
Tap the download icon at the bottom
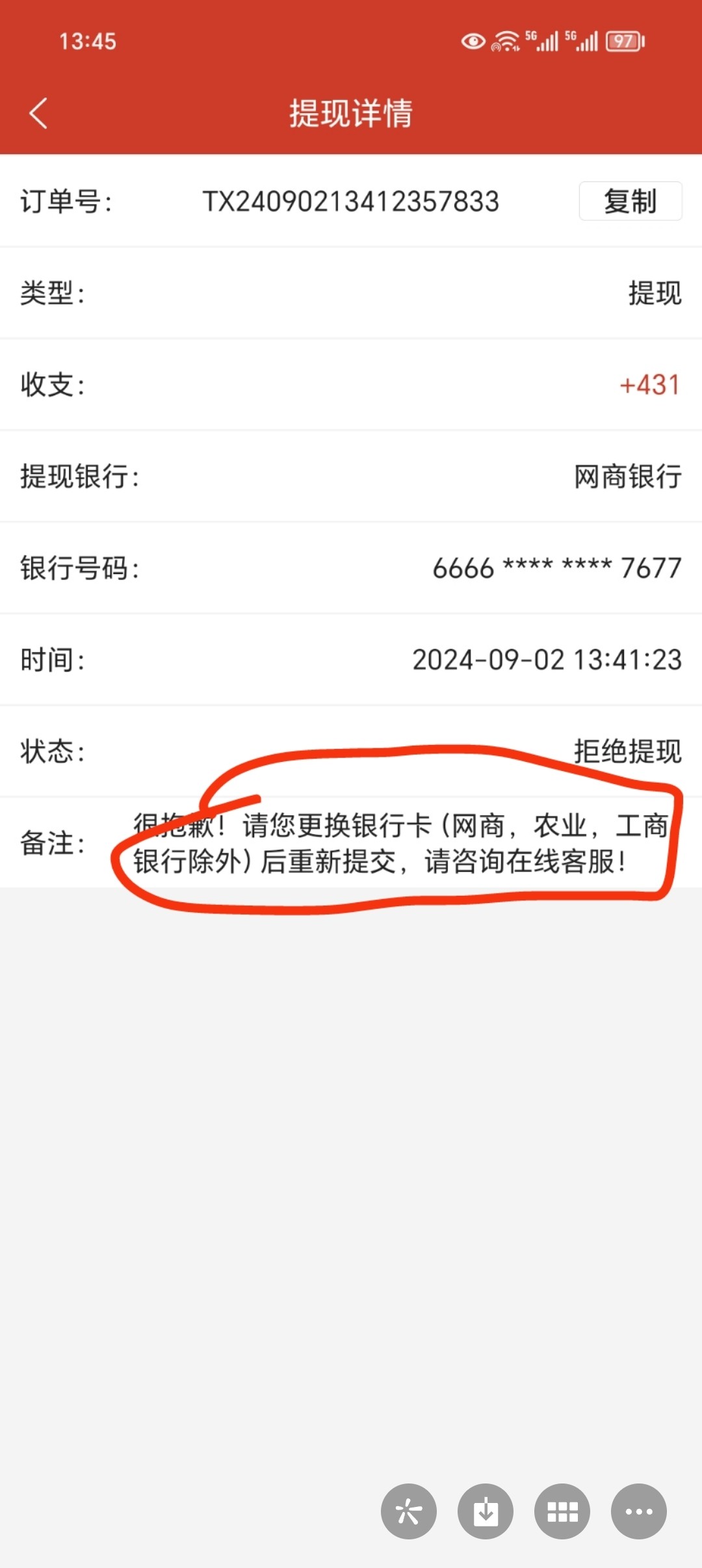[486, 1511]
